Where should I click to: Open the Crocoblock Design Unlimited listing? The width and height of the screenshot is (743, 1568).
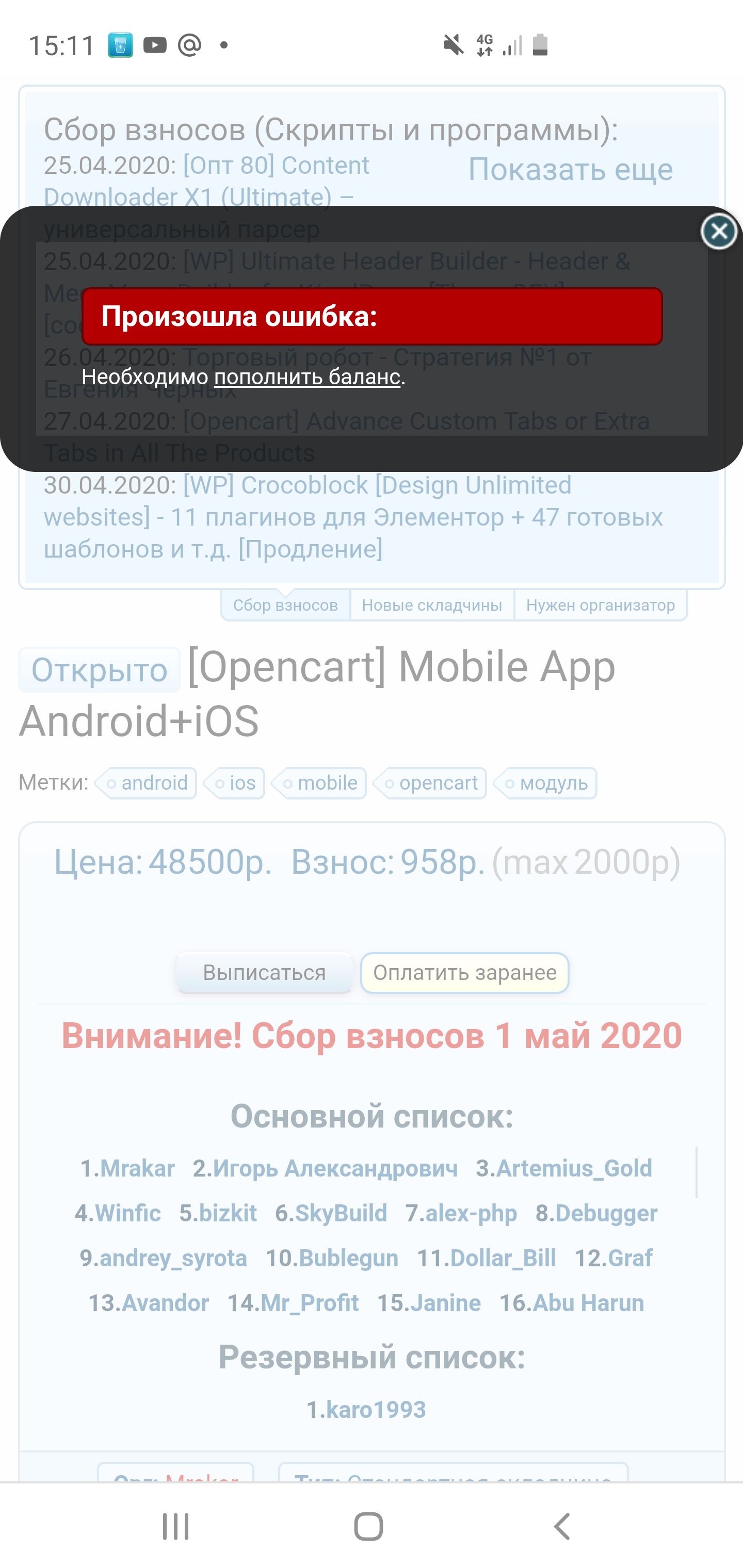(x=352, y=517)
